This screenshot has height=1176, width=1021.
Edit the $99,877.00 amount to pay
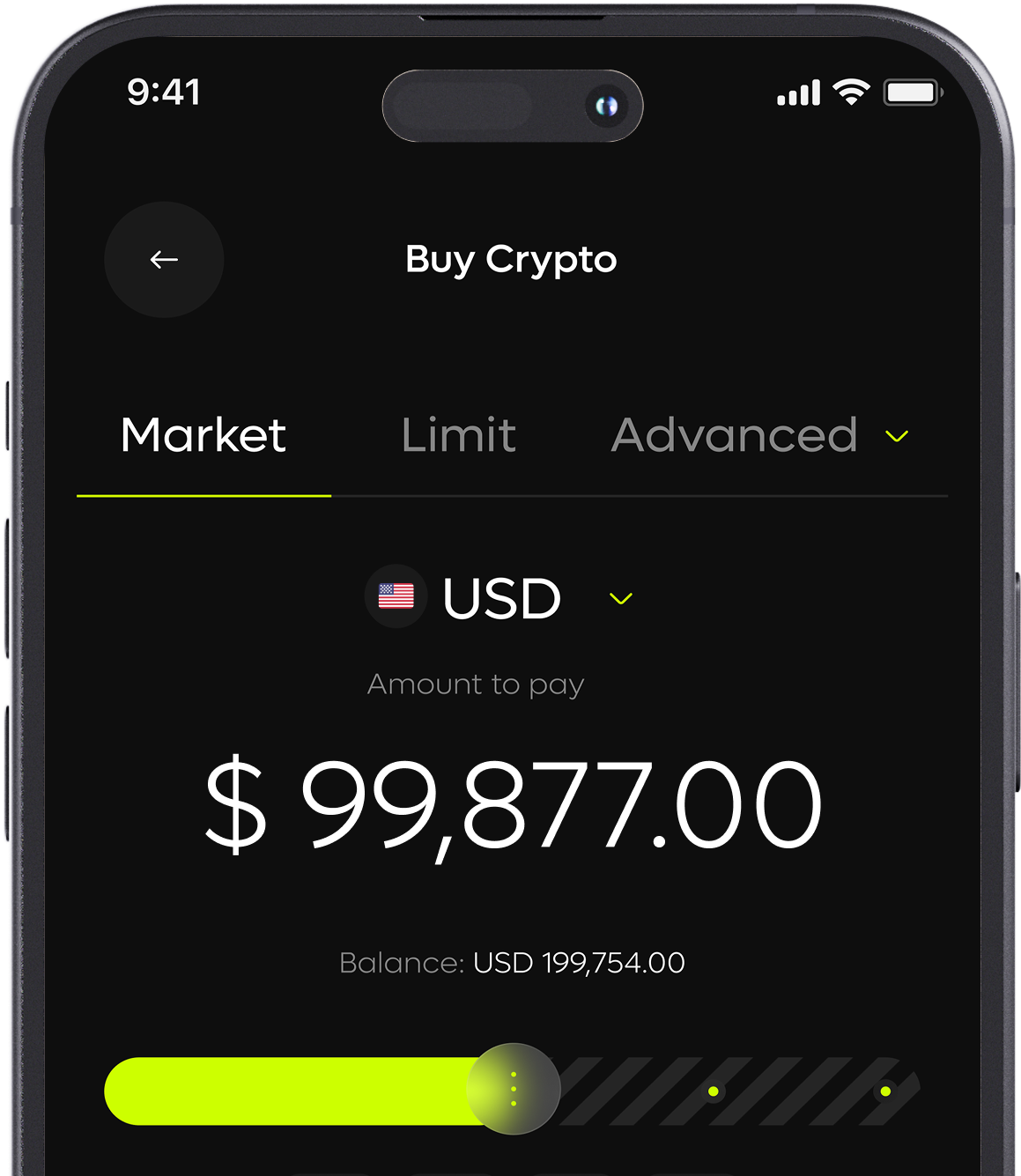tap(514, 806)
